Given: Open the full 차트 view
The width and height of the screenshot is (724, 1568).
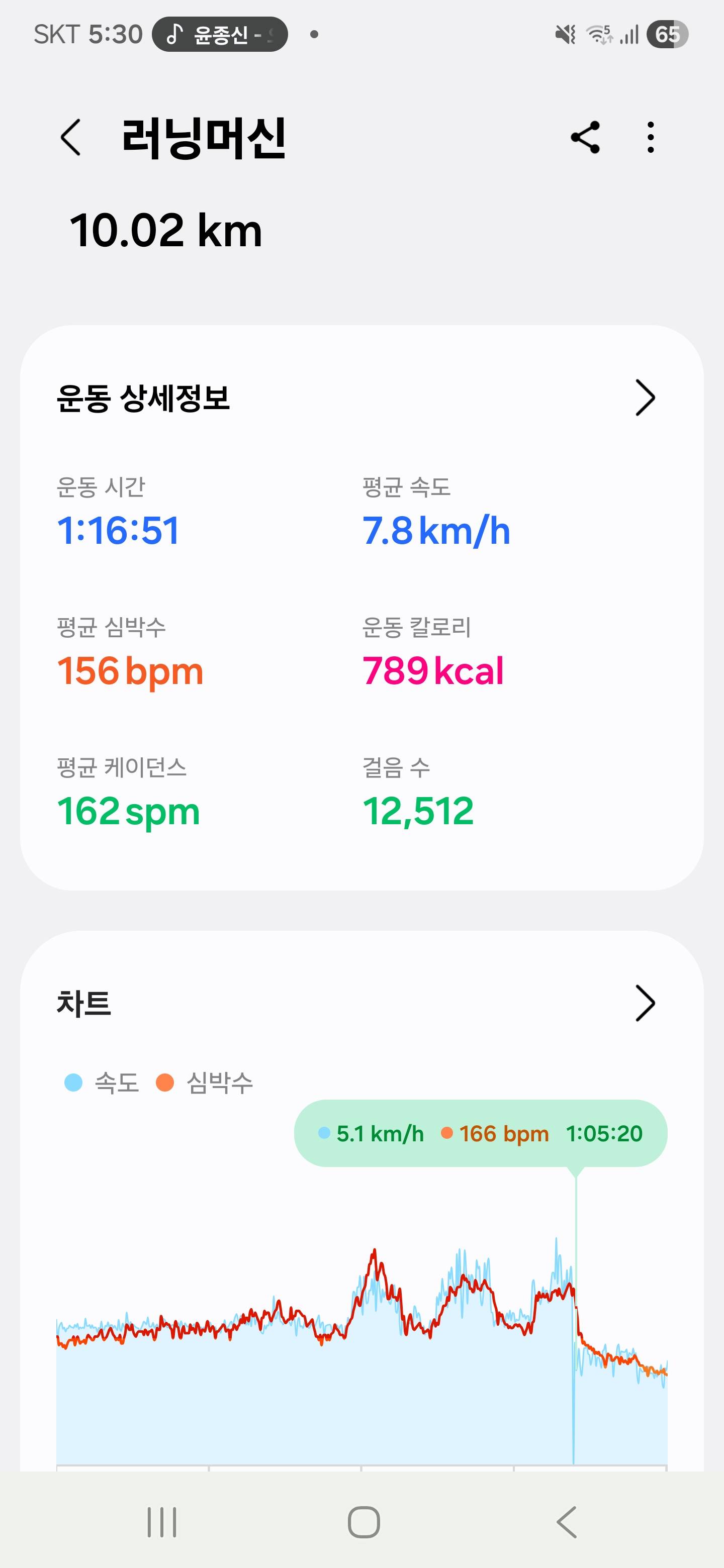Looking at the screenshot, I should point(645,1003).
